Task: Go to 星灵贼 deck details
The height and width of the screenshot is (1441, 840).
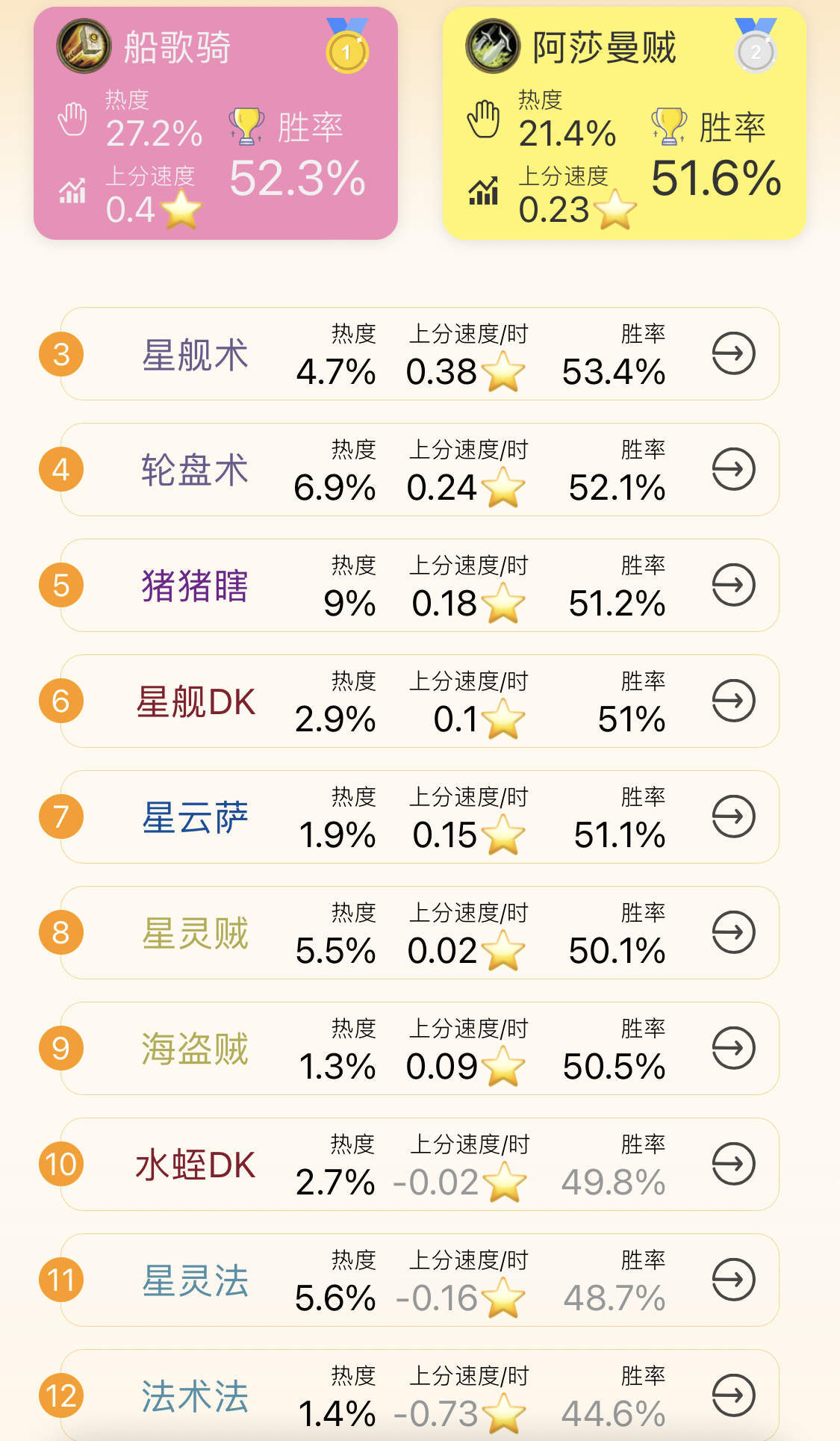Action: point(733,932)
